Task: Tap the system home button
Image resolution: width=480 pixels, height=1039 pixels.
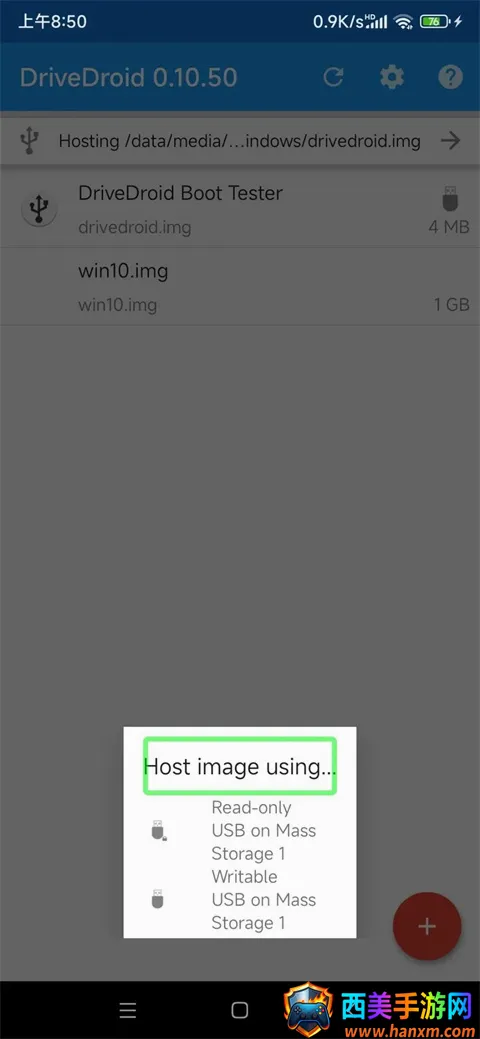Action: pos(240,1009)
